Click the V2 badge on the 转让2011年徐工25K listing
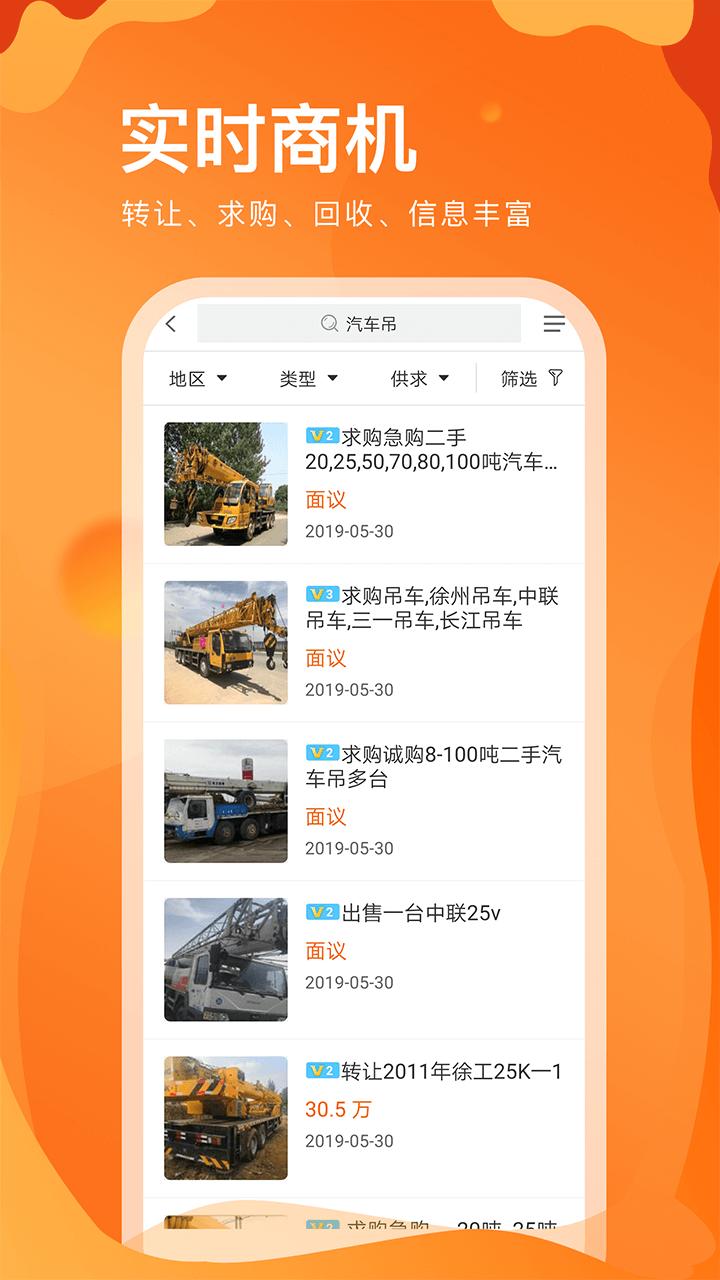720x1280 pixels. point(321,1071)
